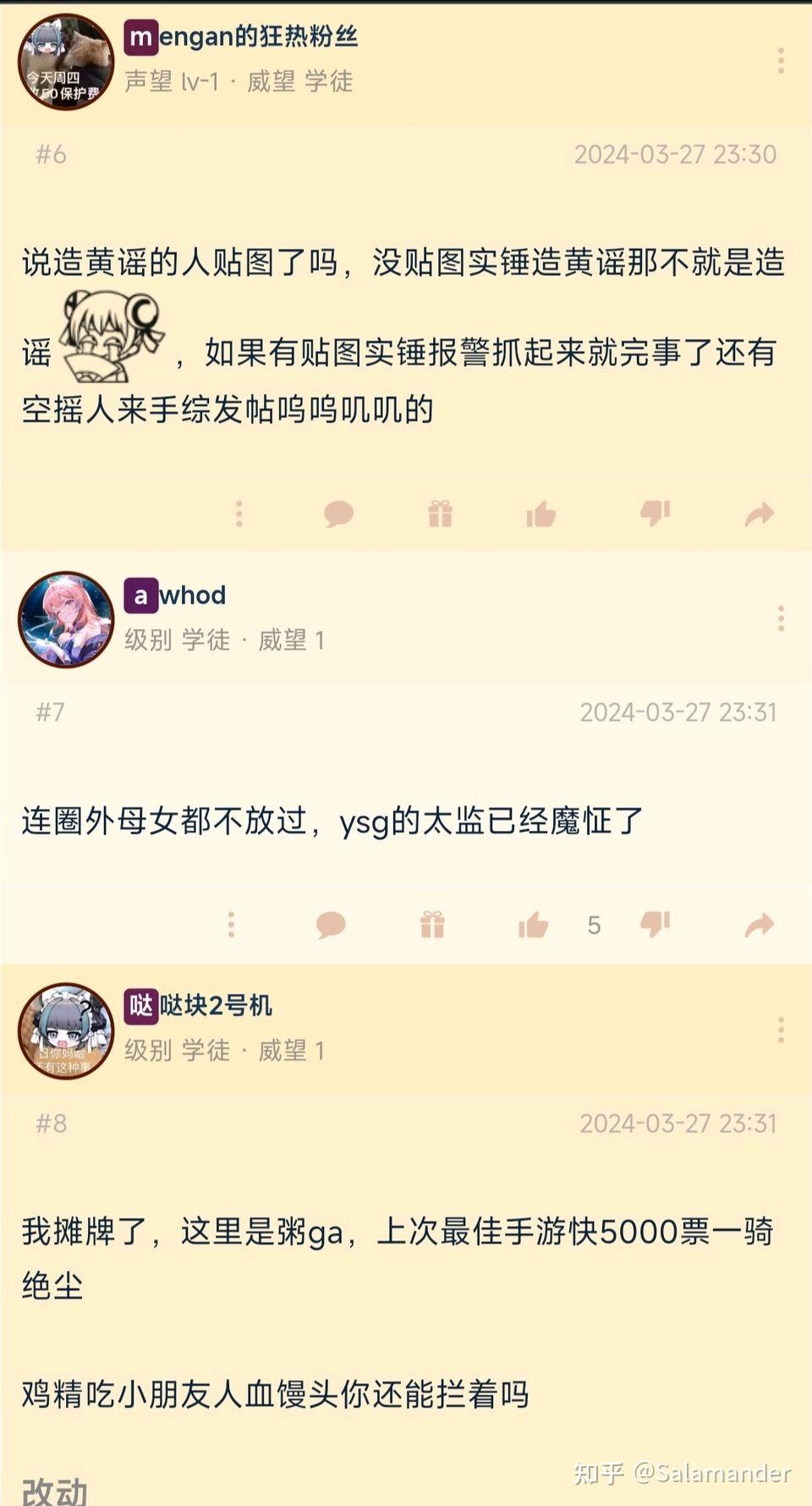Tap the username awhod
812x1506 pixels.
[x=192, y=596]
